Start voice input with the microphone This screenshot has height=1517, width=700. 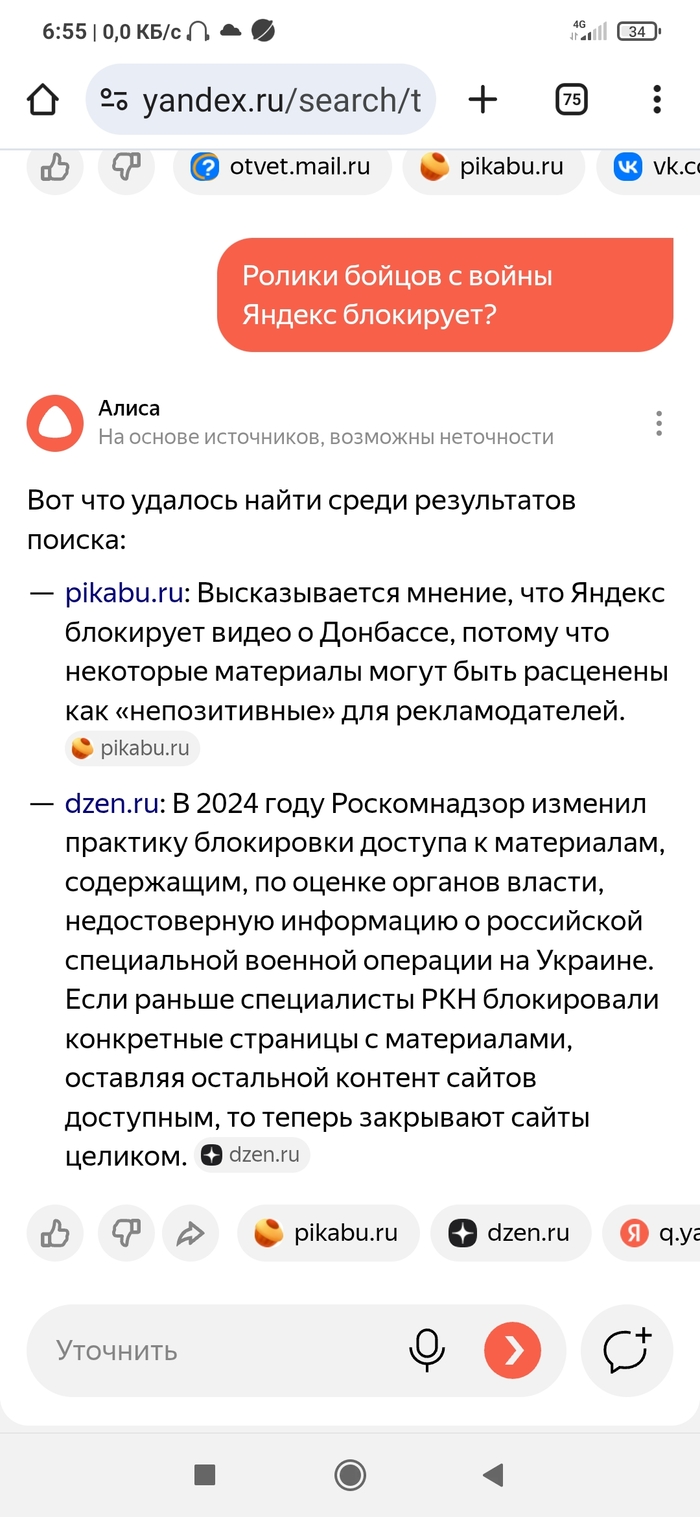[427, 1351]
